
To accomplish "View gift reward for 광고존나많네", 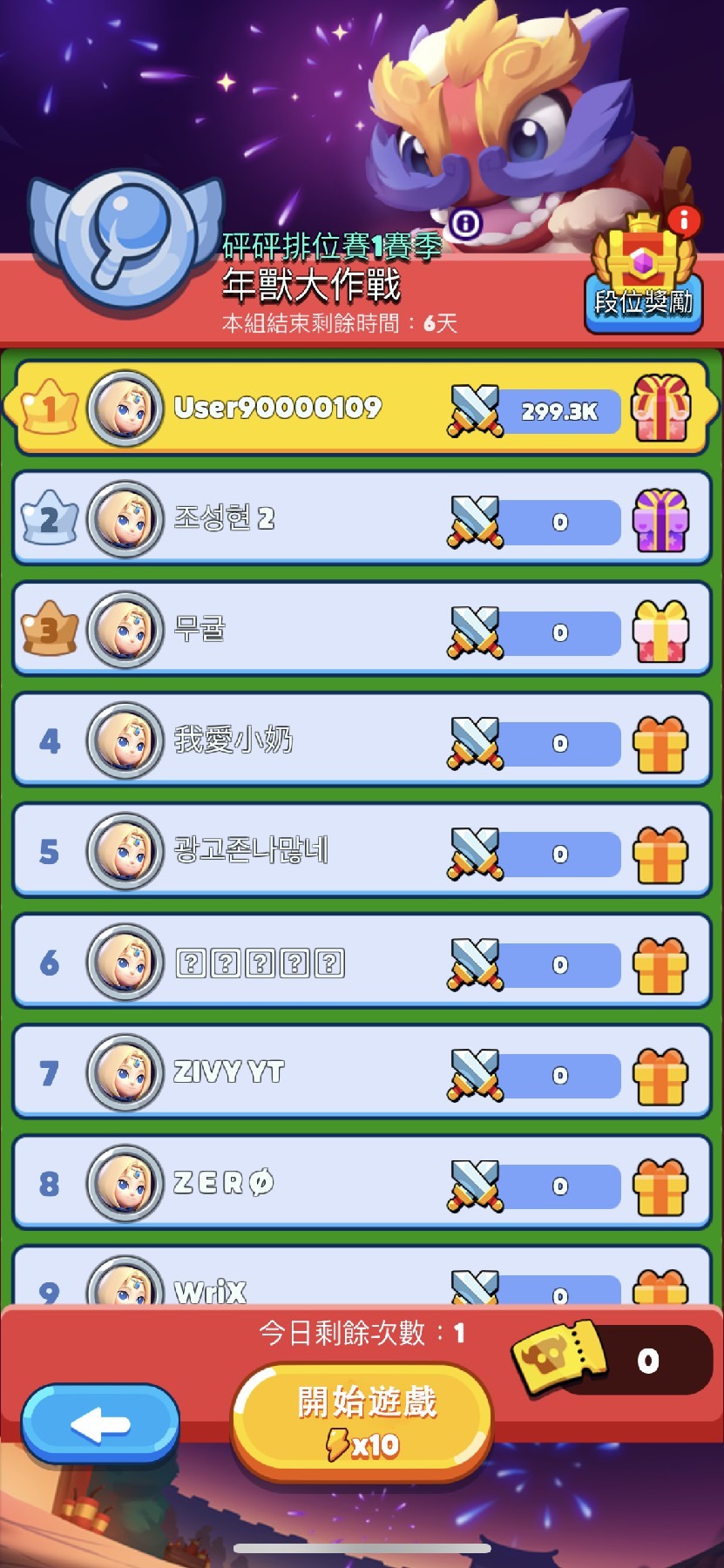I will click(x=661, y=853).
